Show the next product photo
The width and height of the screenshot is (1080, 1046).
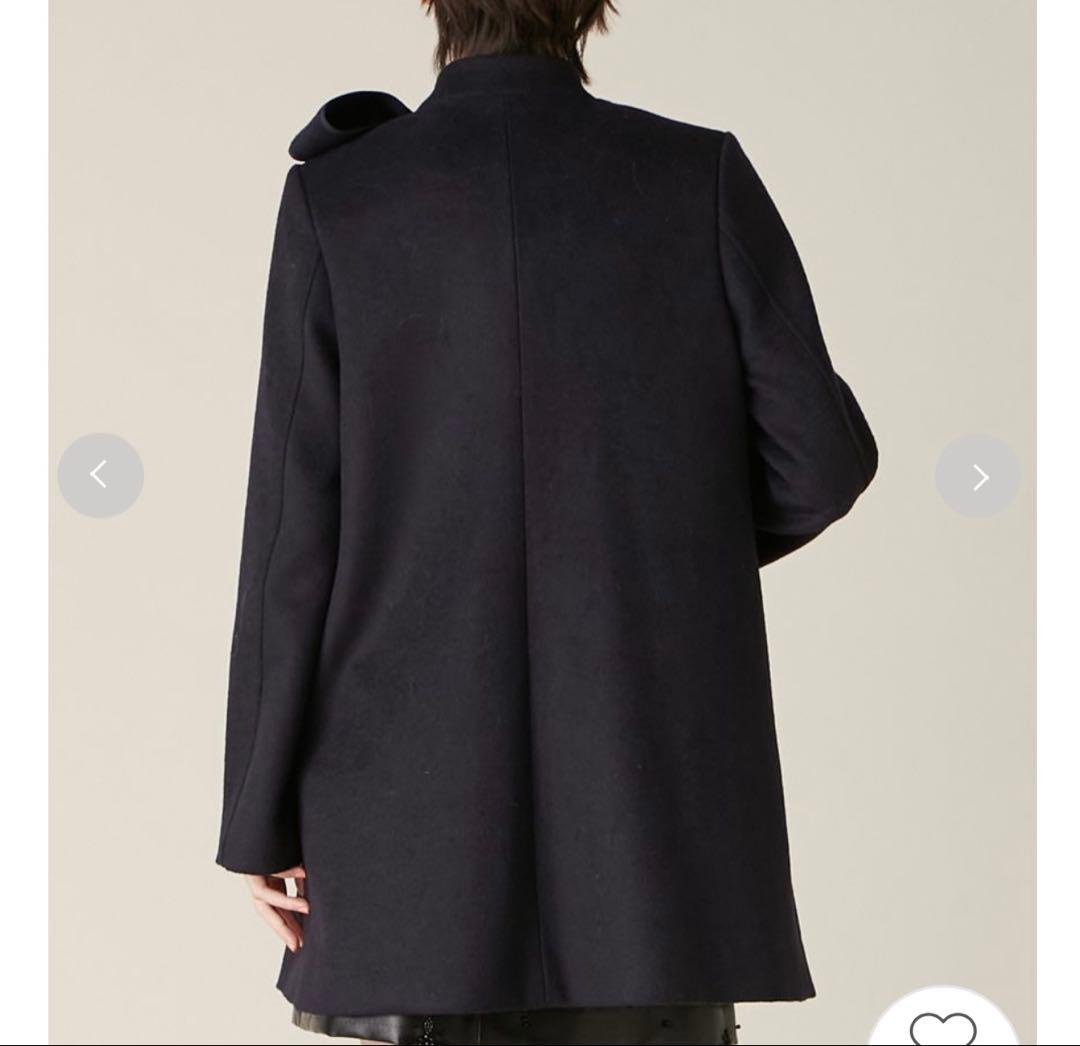(x=978, y=476)
